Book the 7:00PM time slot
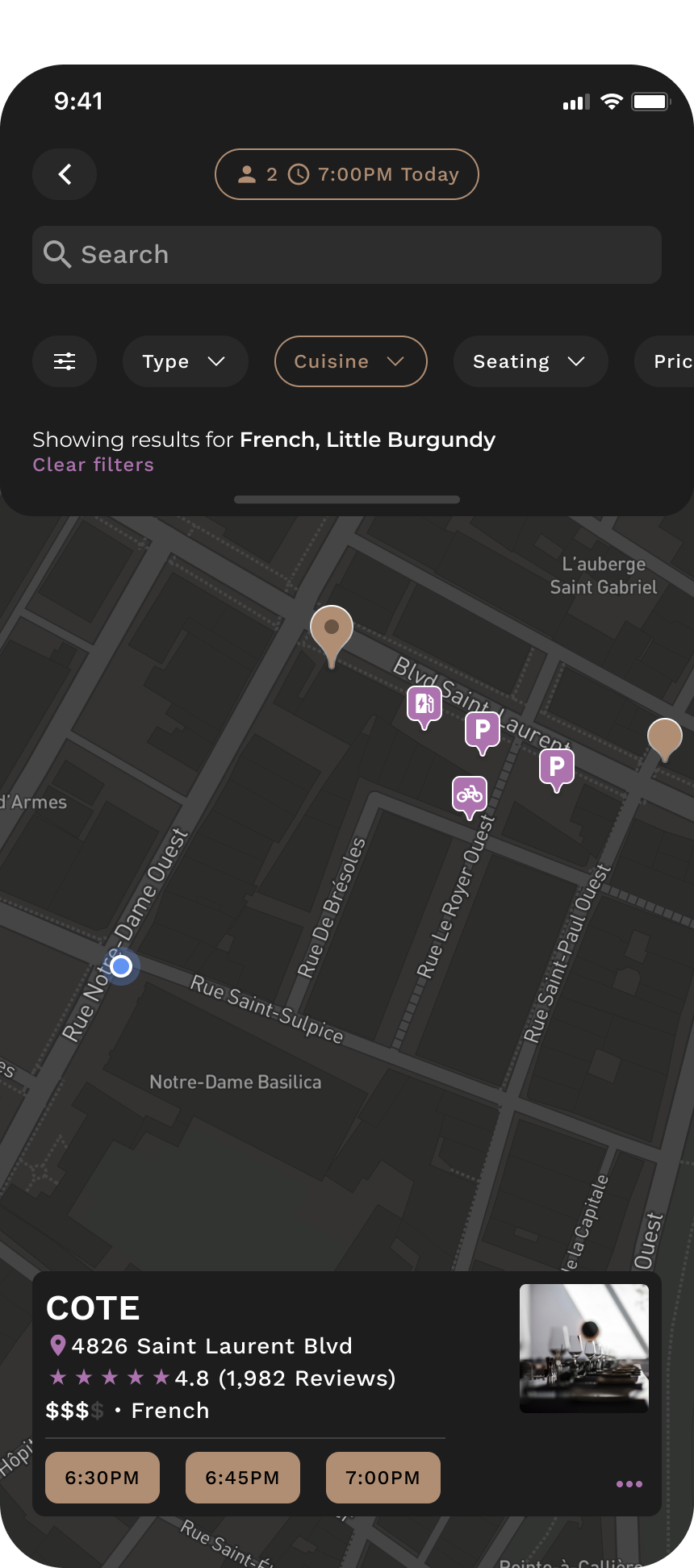Image resolution: width=694 pixels, height=1568 pixels. click(383, 1478)
